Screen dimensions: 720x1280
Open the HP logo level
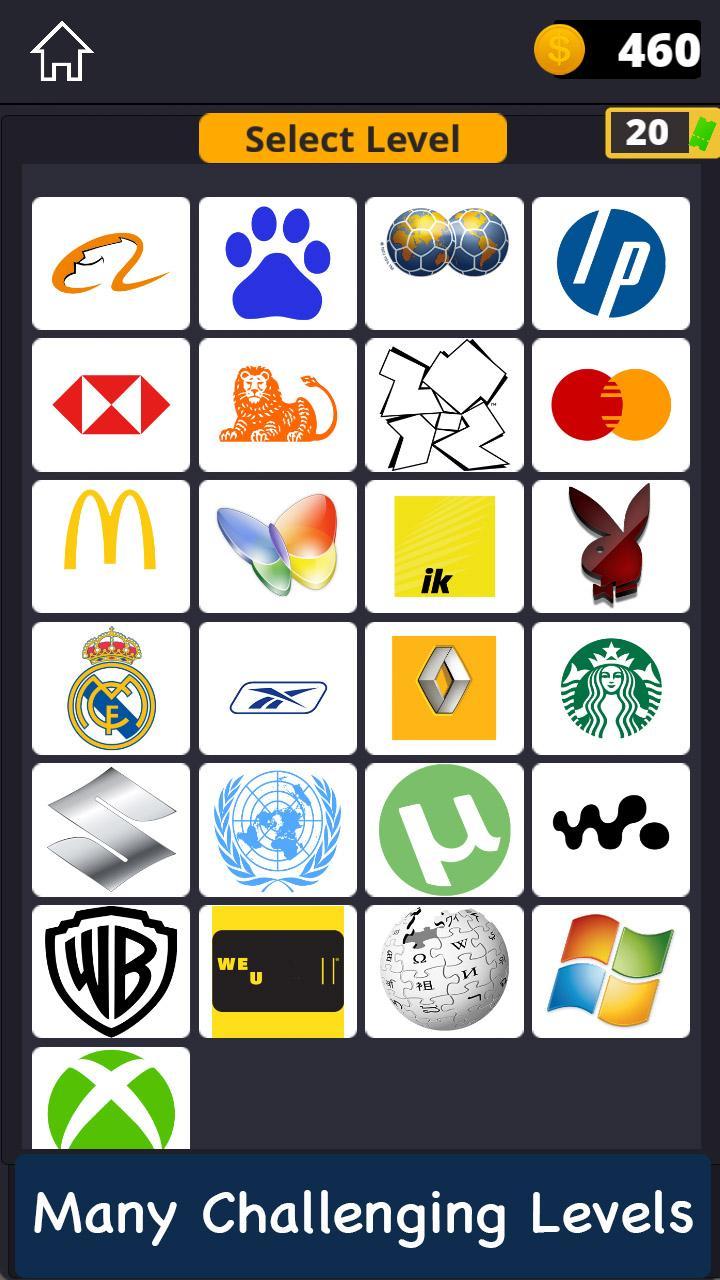611,264
